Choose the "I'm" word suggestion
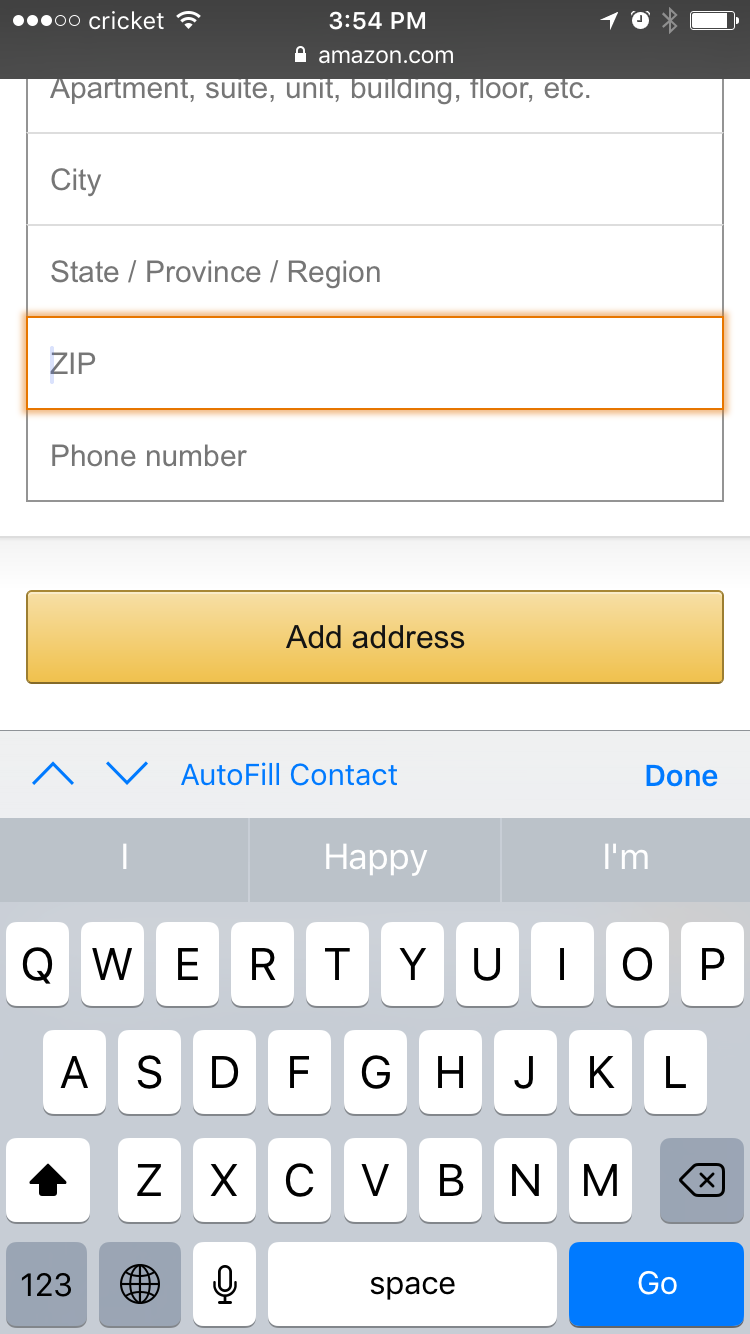Screen dimensions: 750x1334 click(624, 858)
